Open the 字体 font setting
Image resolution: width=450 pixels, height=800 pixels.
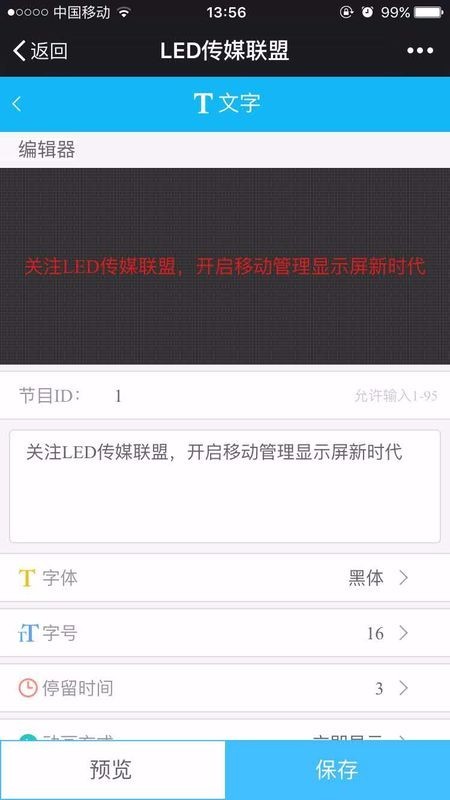point(225,578)
